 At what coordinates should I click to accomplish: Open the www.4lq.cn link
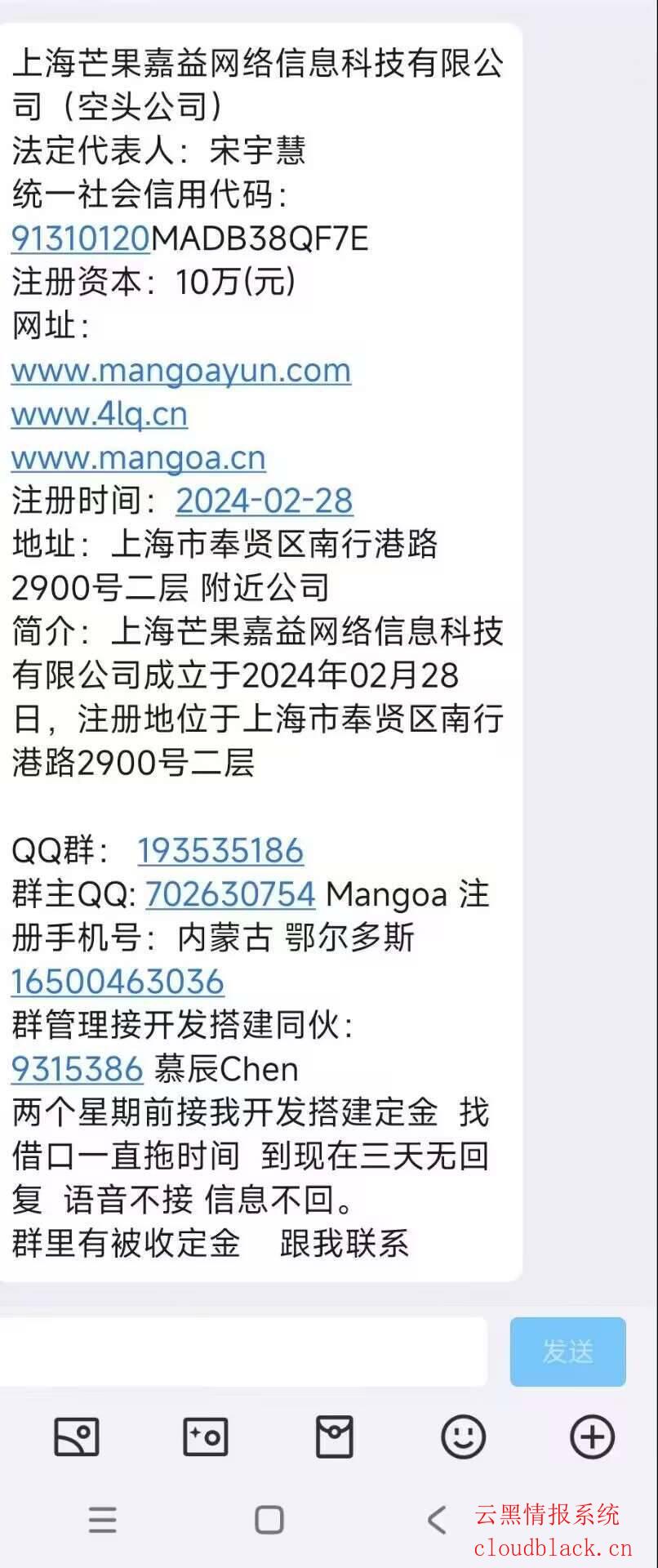coord(99,414)
